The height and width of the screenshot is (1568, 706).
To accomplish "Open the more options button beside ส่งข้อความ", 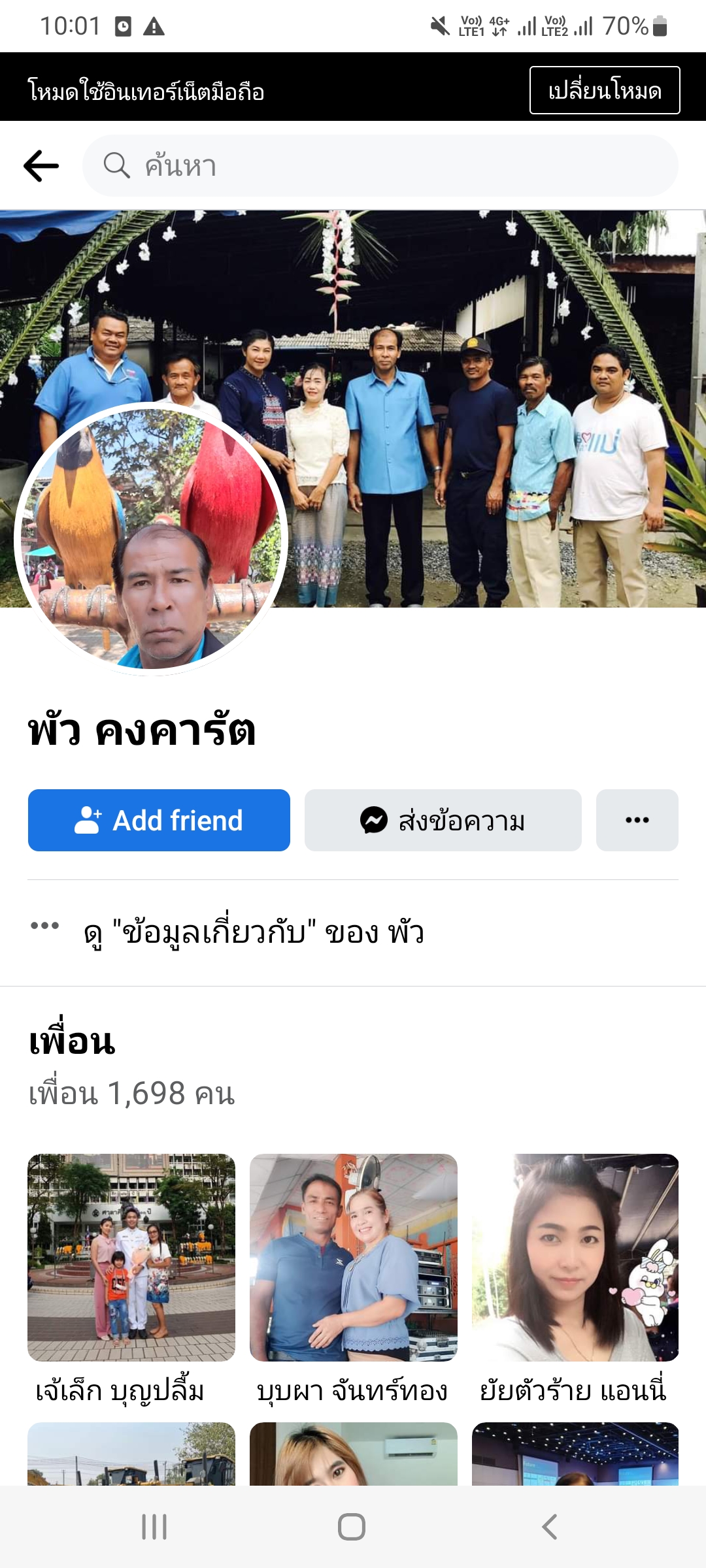I will tap(637, 820).
